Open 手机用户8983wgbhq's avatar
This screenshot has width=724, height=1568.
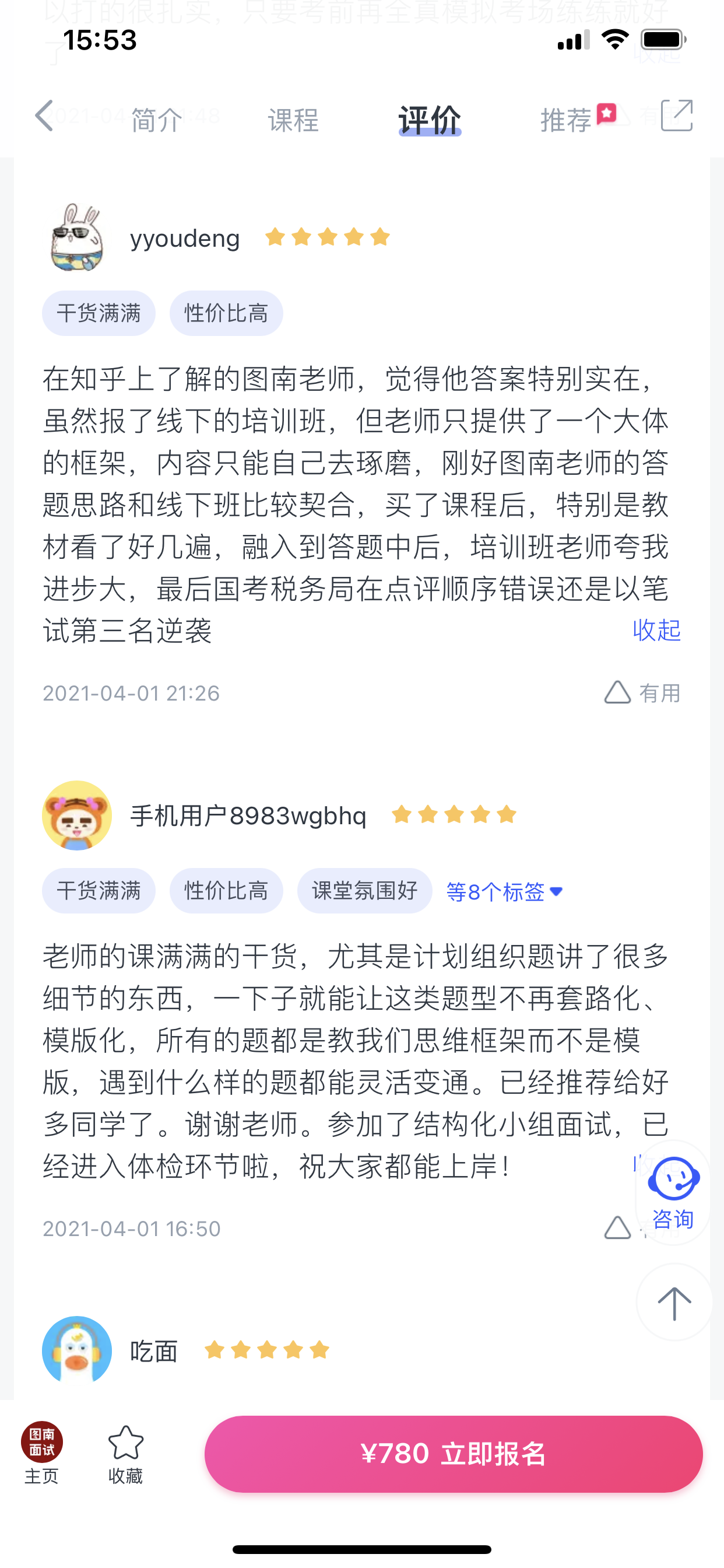point(77,815)
